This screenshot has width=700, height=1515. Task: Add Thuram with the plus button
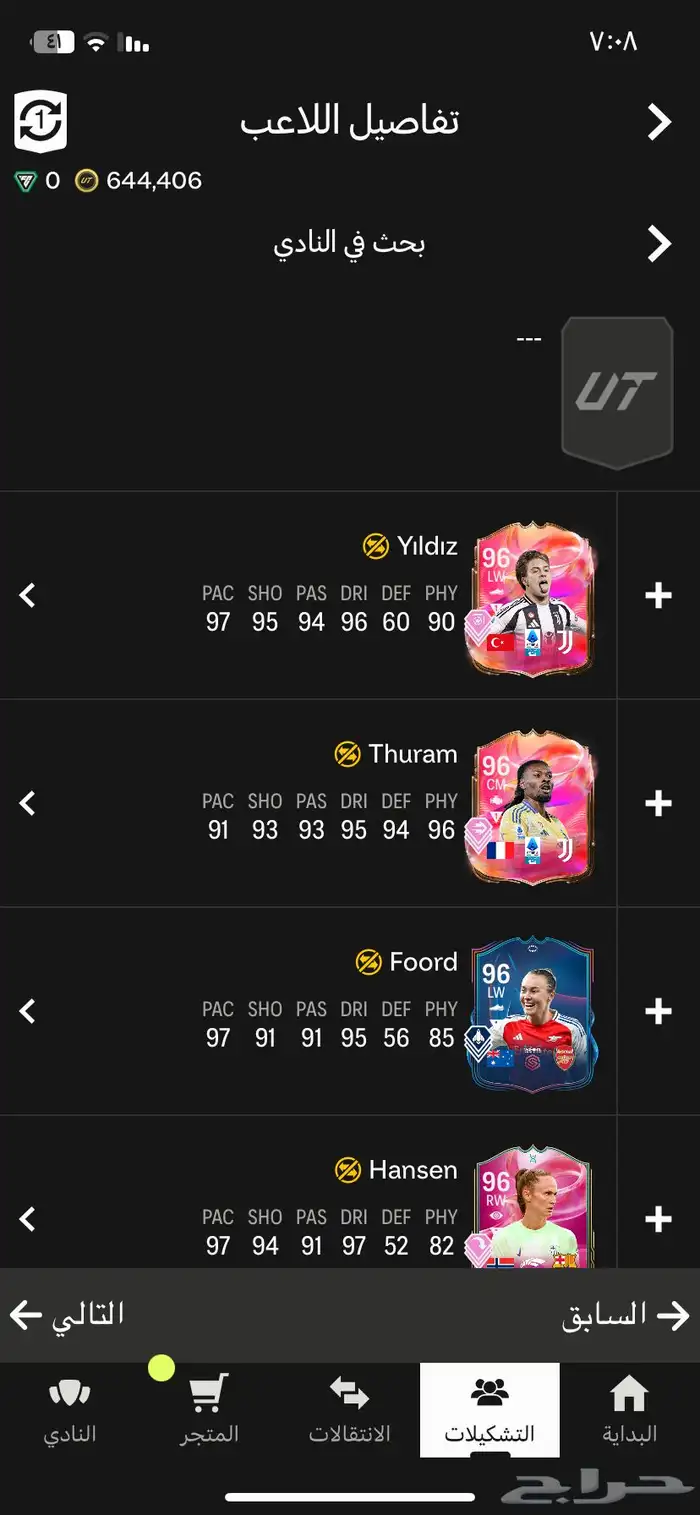(658, 803)
